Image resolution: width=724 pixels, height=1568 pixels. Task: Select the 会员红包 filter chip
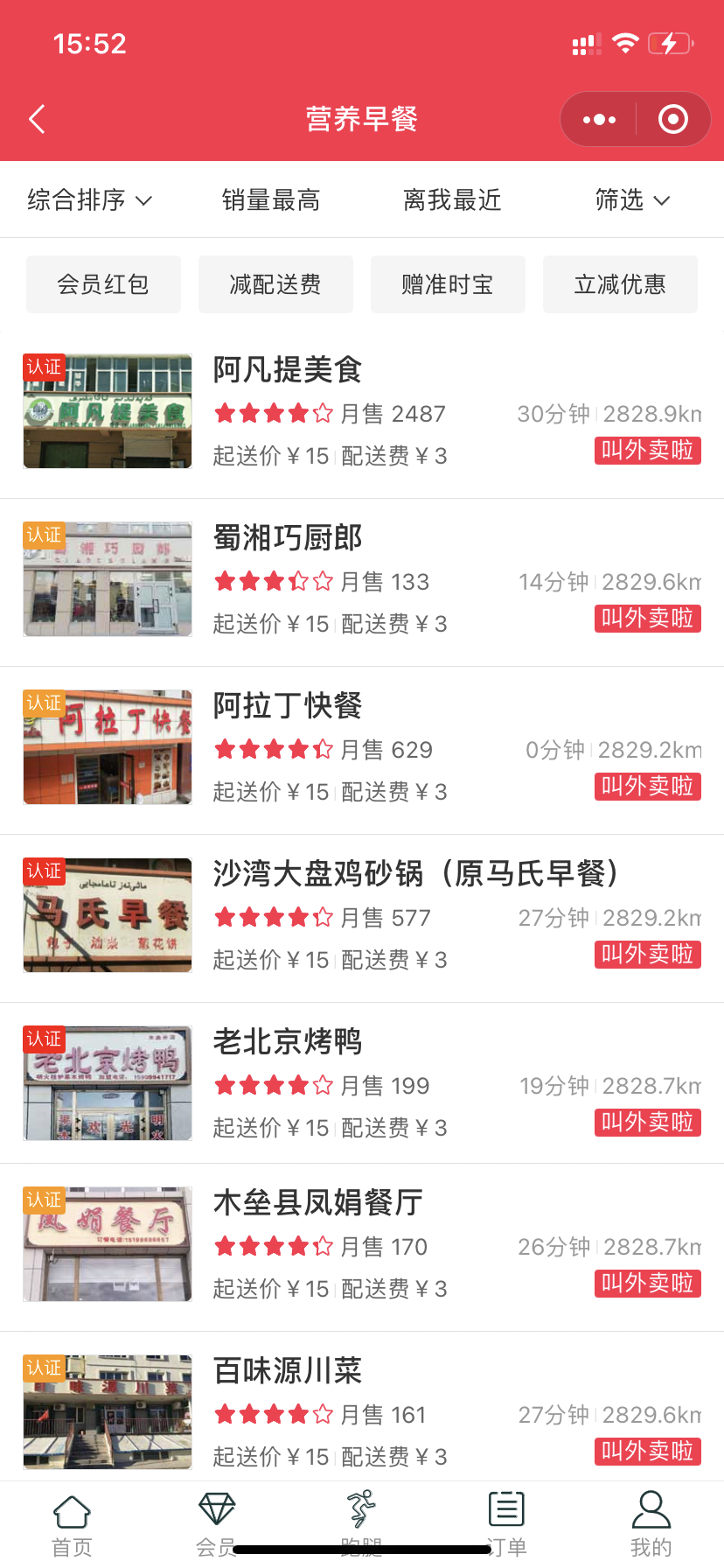pyautogui.click(x=103, y=284)
